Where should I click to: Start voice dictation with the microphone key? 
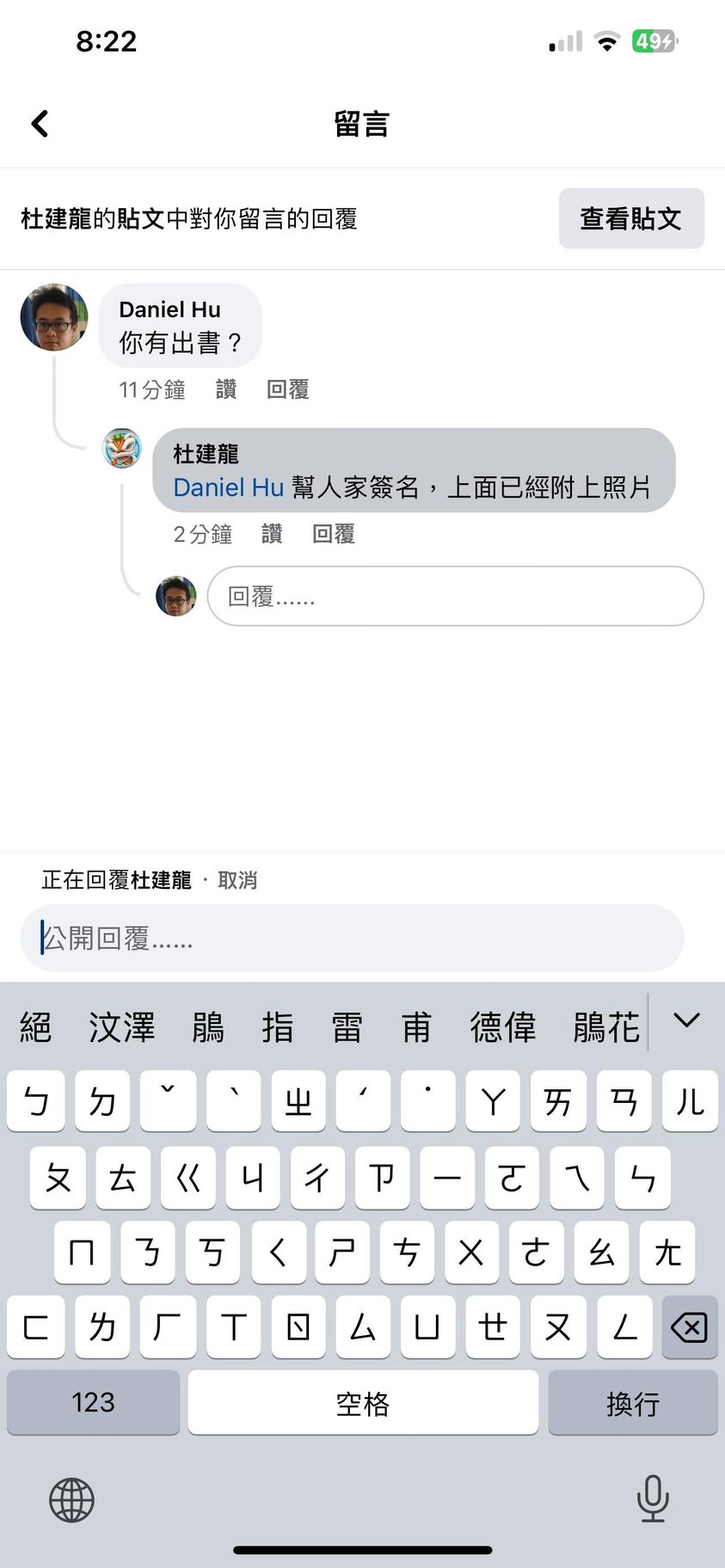pyautogui.click(x=653, y=1498)
